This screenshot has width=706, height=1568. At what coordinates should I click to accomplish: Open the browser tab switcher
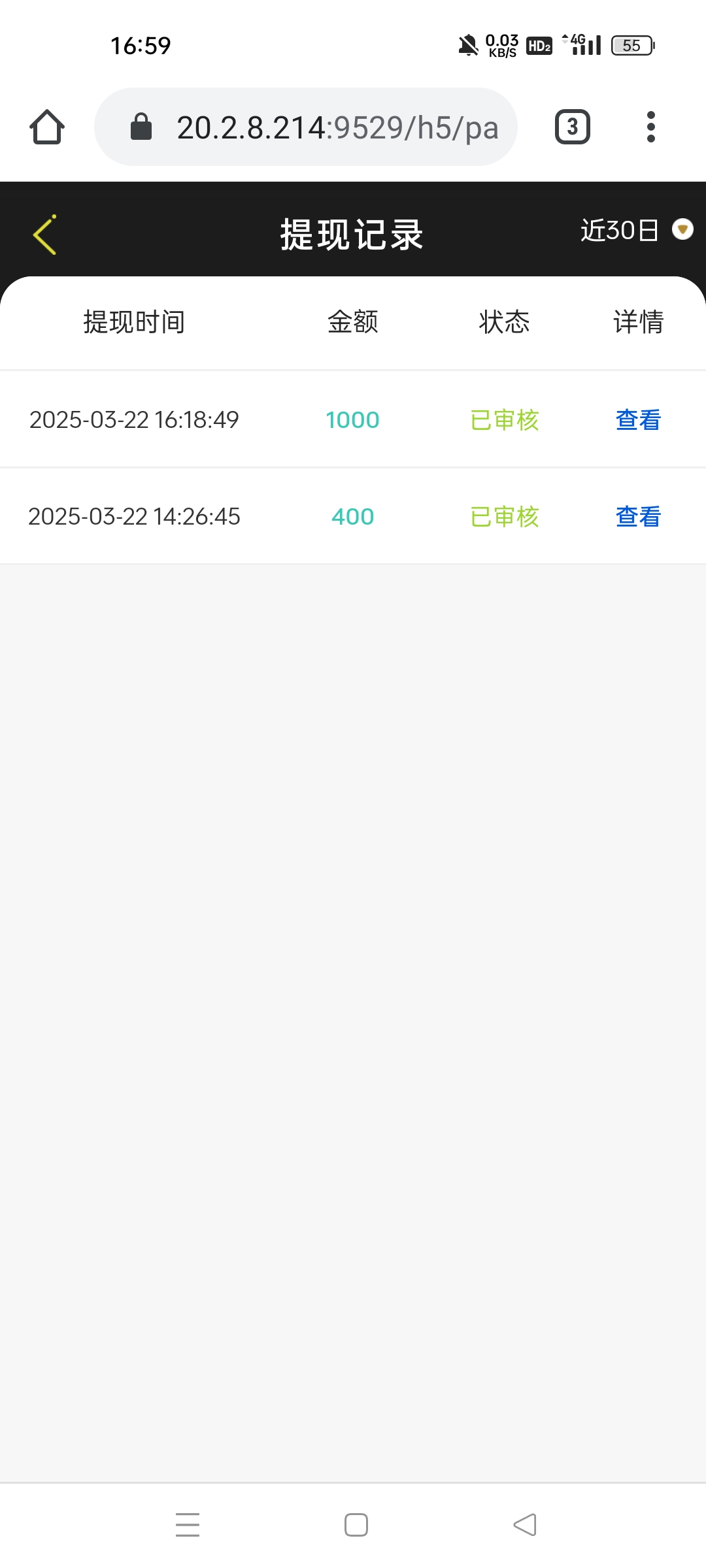point(572,127)
